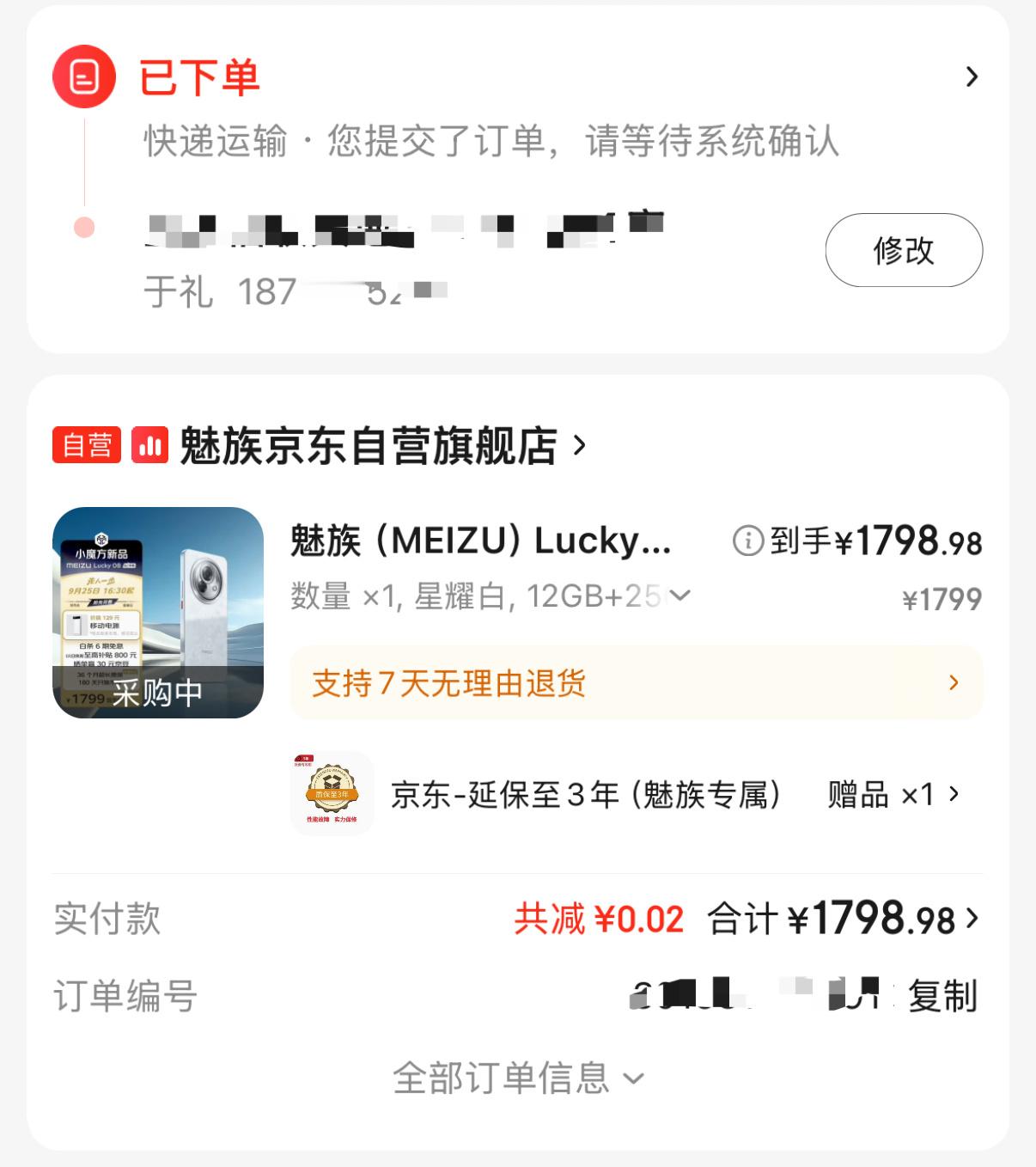Click 修改 to edit the delivery address
Viewport: 1036px width, 1167px height.
pos(902,250)
